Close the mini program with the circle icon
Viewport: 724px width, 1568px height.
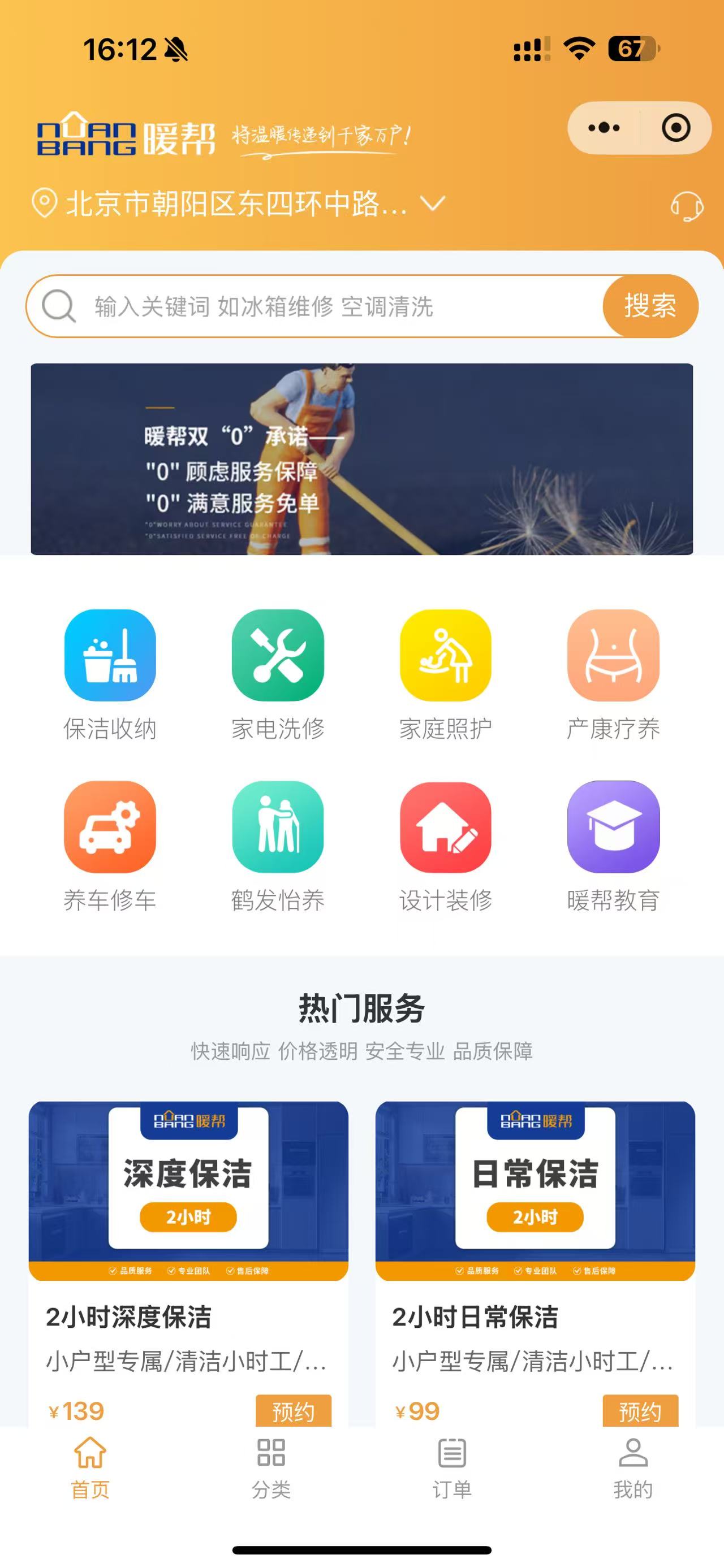click(675, 128)
